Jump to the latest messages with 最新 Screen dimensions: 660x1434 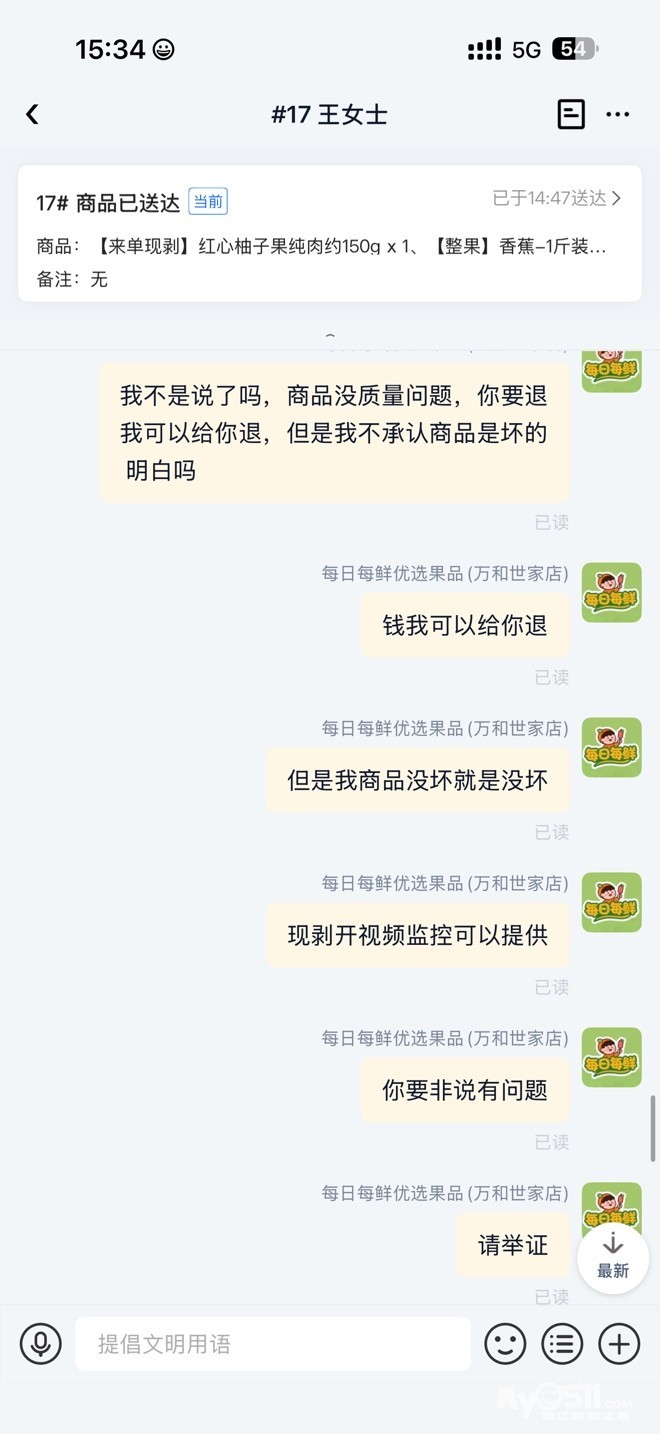[613, 1257]
